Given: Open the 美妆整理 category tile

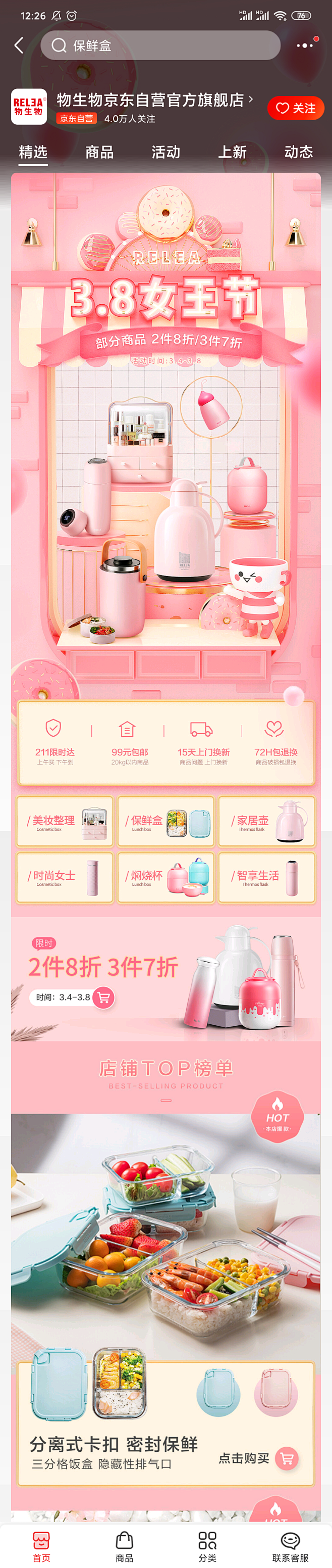Looking at the screenshot, I should [x=65, y=821].
